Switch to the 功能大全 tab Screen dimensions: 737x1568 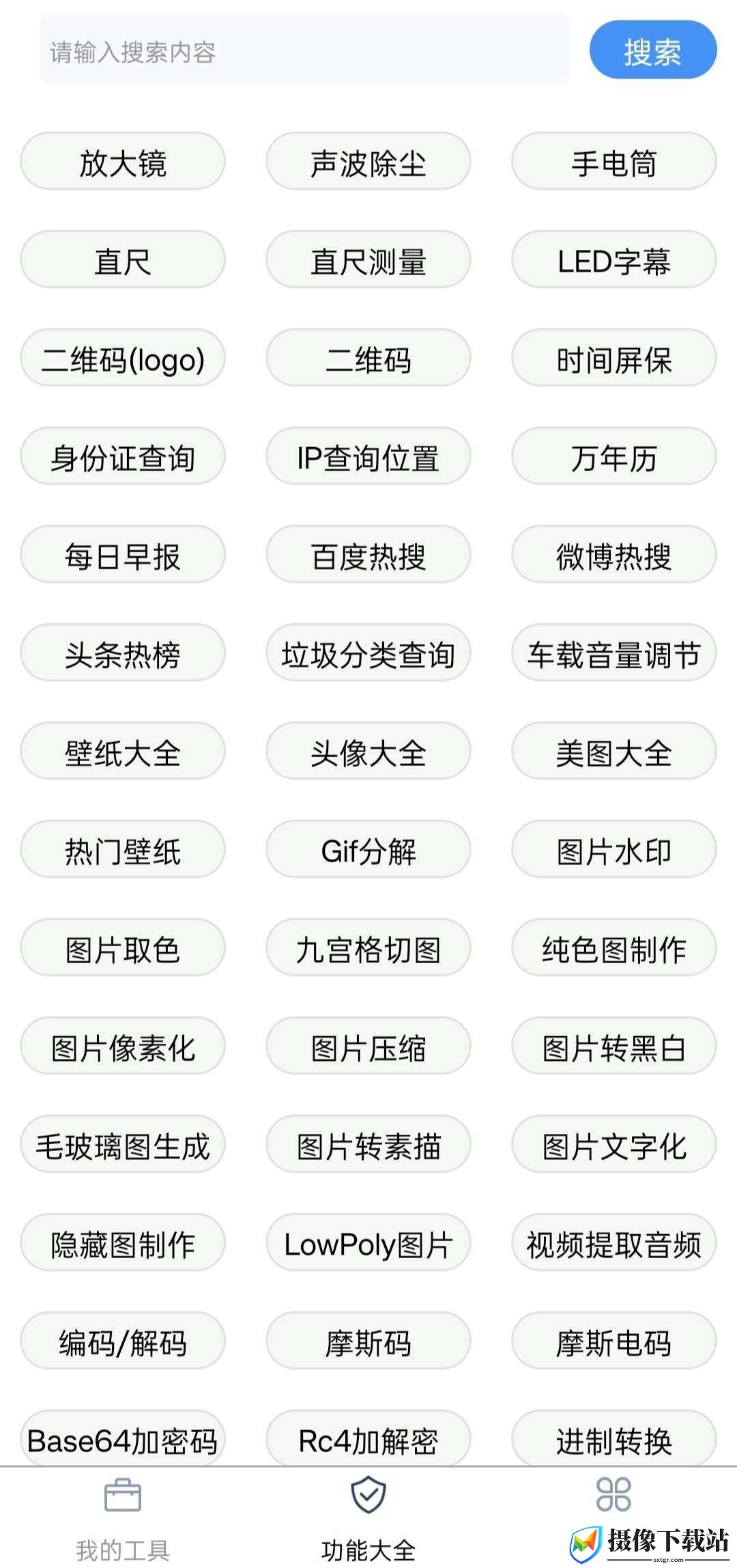pos(369,1520)
